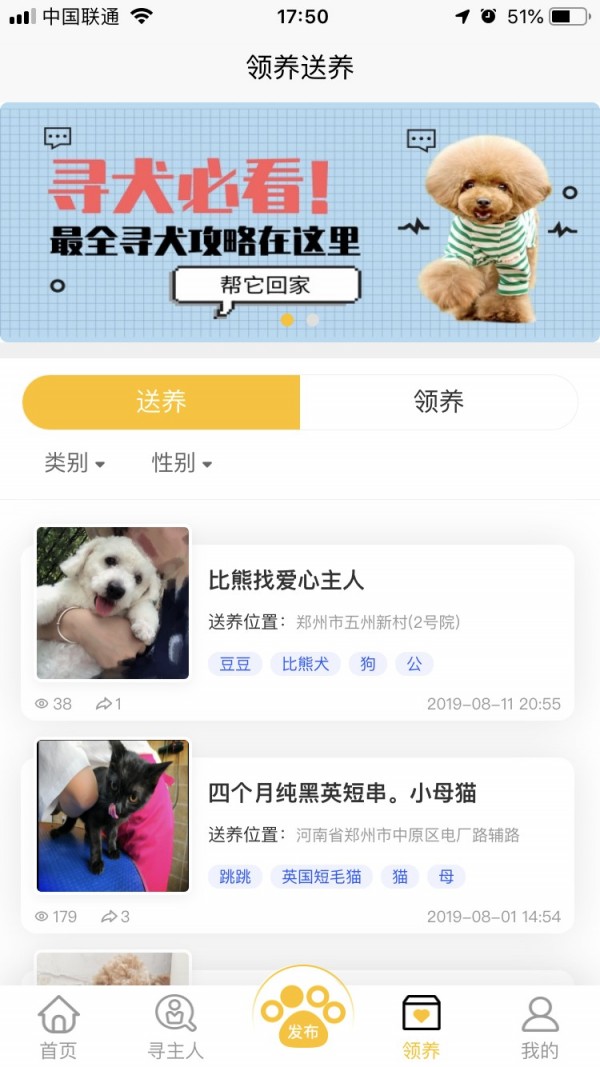Go to the 首页 tab
The image size is (600, 1067).
pos(58,1027)
